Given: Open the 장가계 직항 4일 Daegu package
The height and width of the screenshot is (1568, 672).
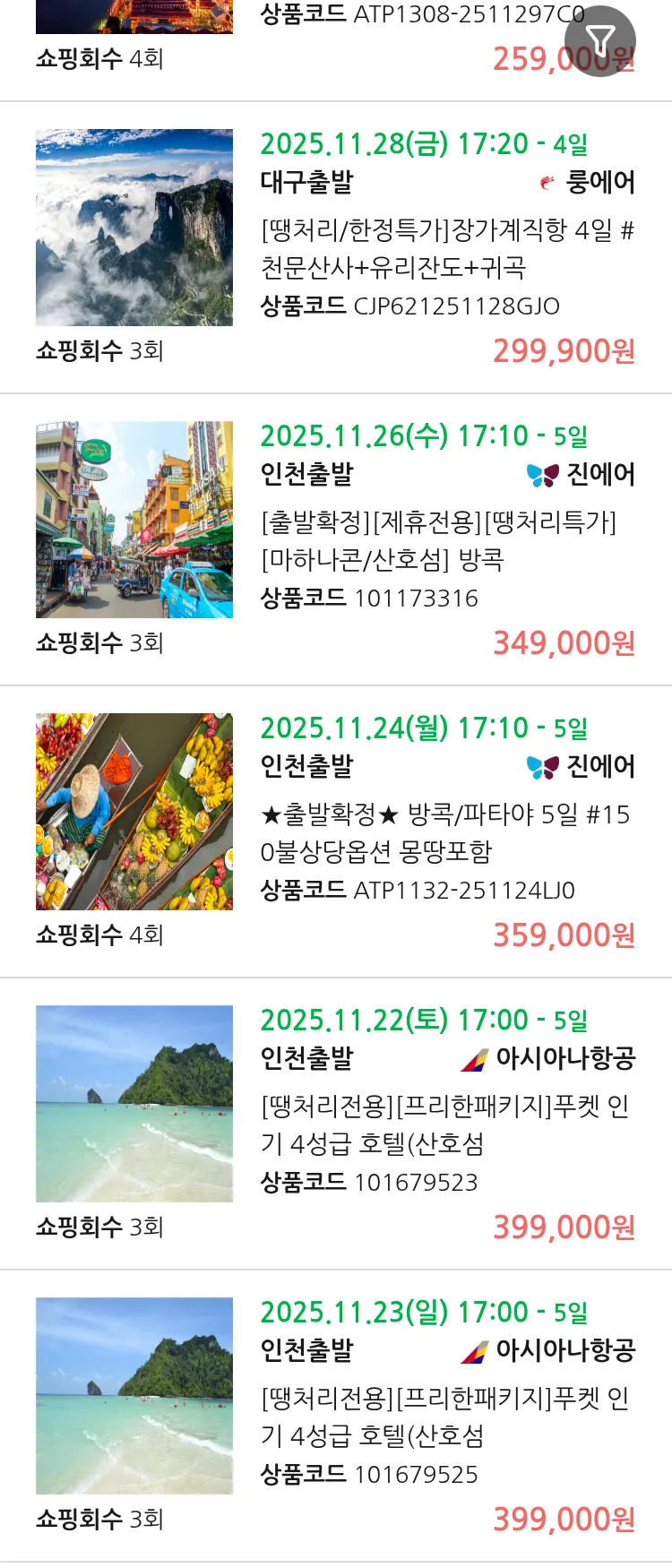Looking at the screenshot, I should click(x=446, y=248).
